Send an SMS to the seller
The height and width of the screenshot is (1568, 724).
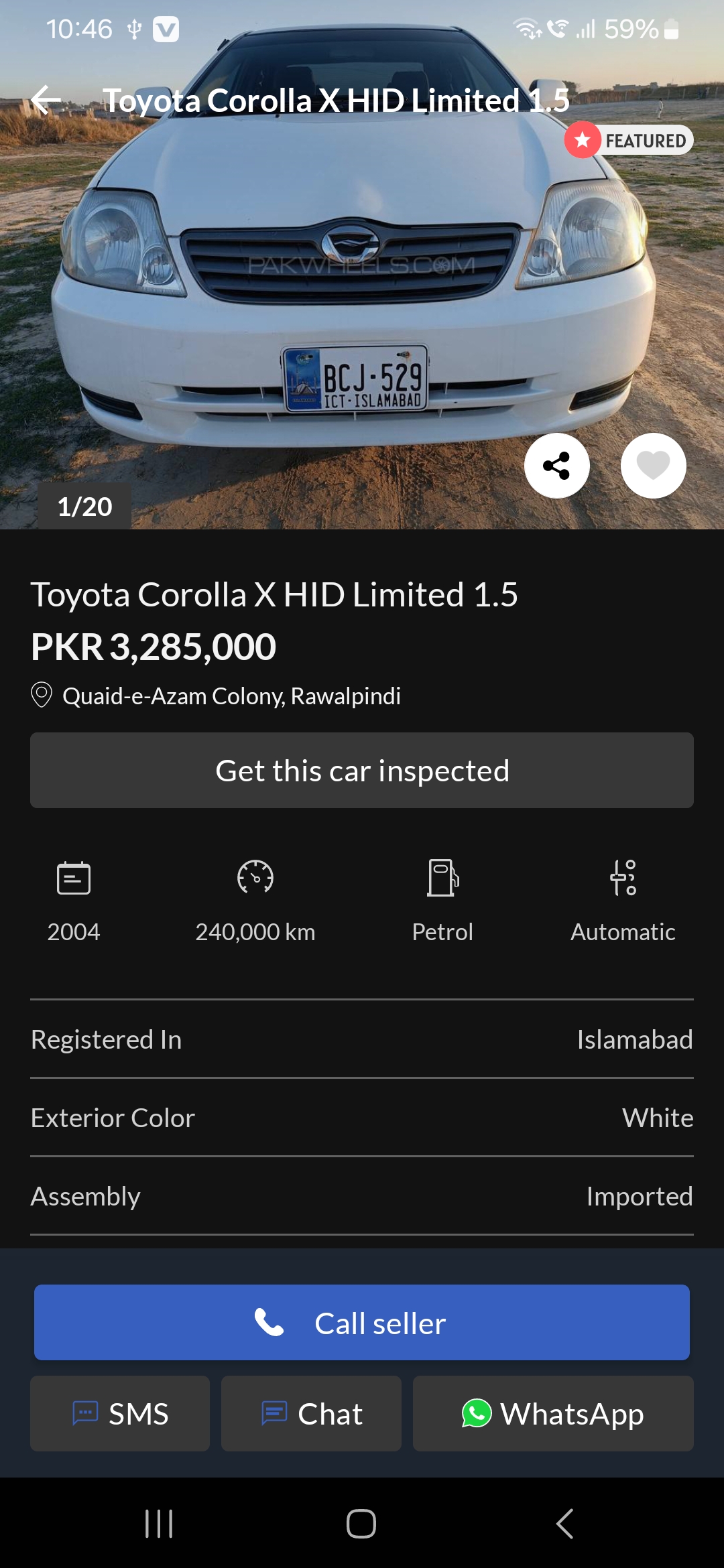[120, 1413]
